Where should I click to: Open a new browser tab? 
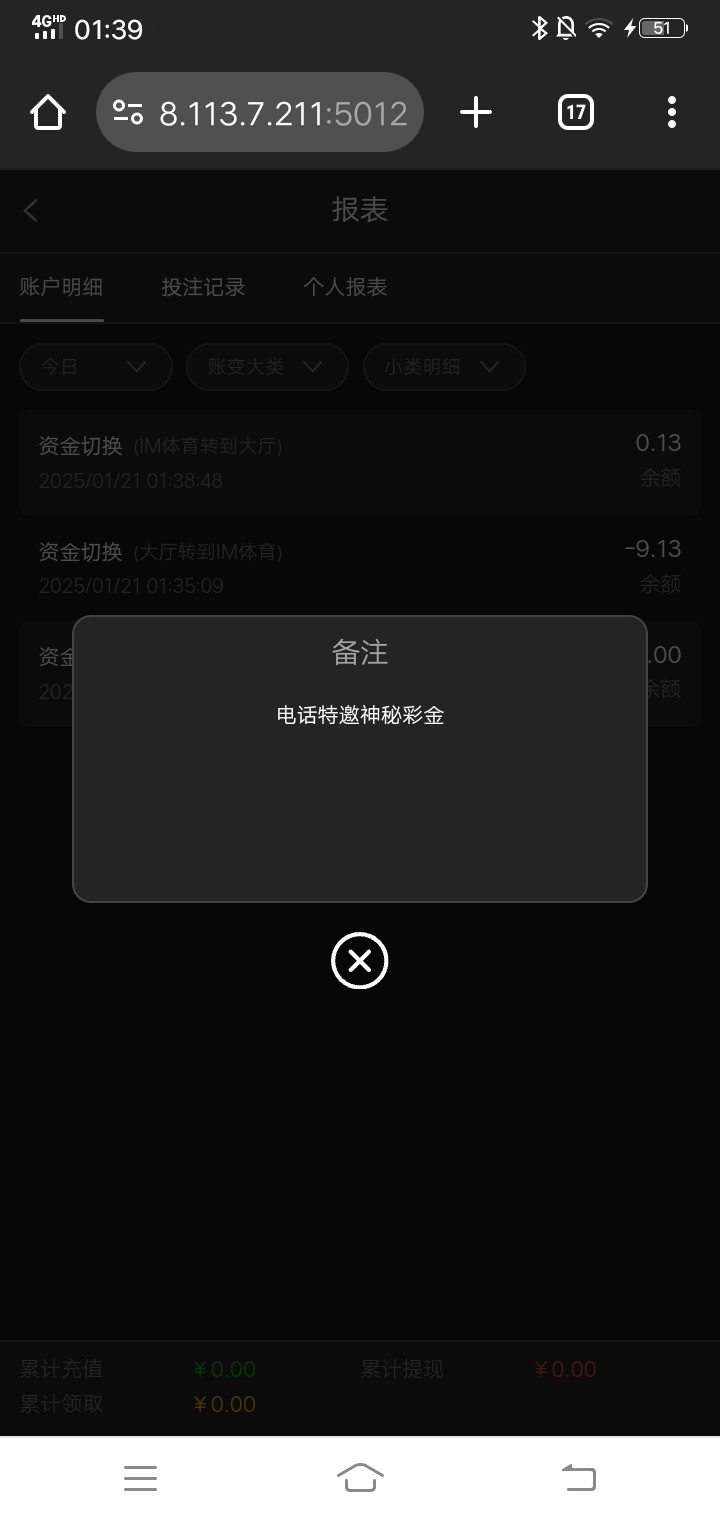point(476,112)
